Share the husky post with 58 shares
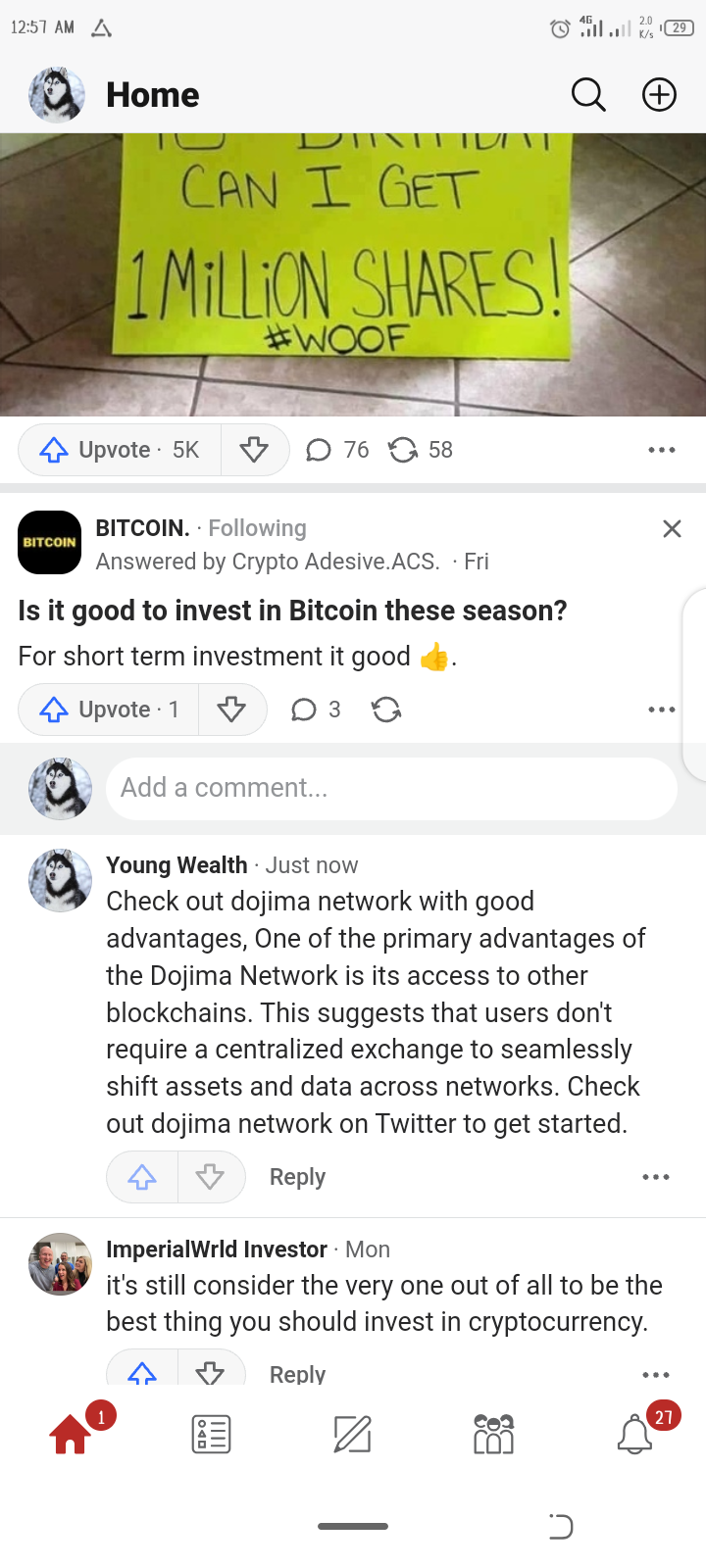The image size is (706, 1568). (421, 450)
